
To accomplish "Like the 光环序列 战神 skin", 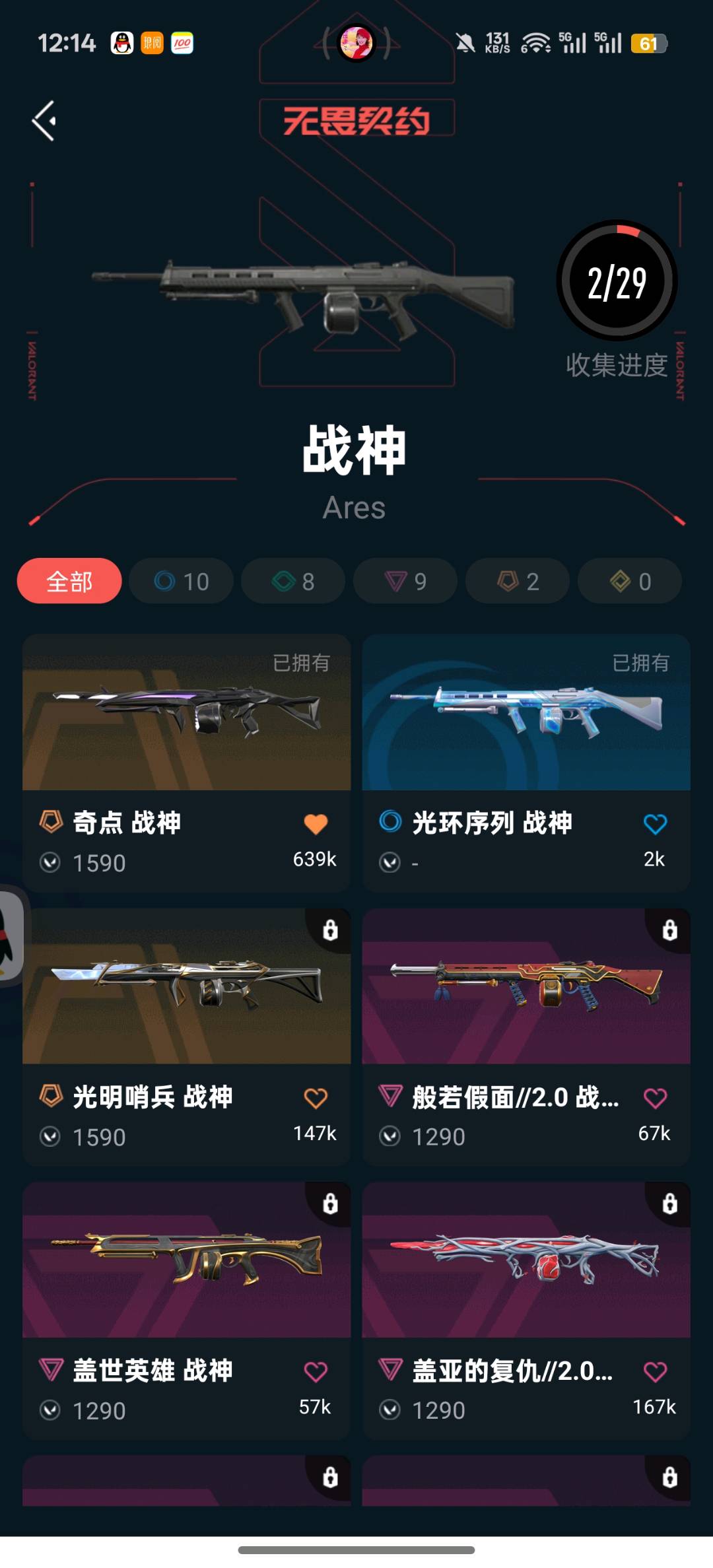I will click(655, 824).
